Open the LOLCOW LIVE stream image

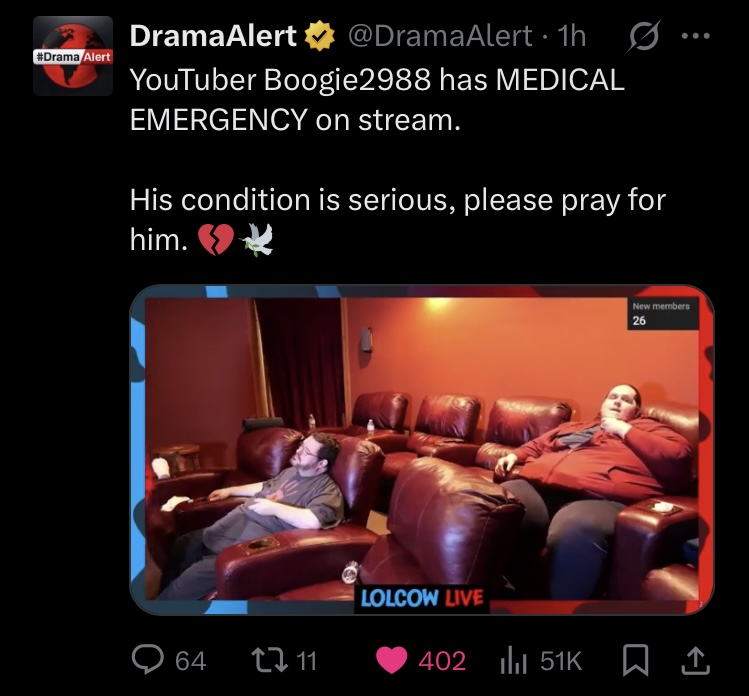tap(421, 449)
